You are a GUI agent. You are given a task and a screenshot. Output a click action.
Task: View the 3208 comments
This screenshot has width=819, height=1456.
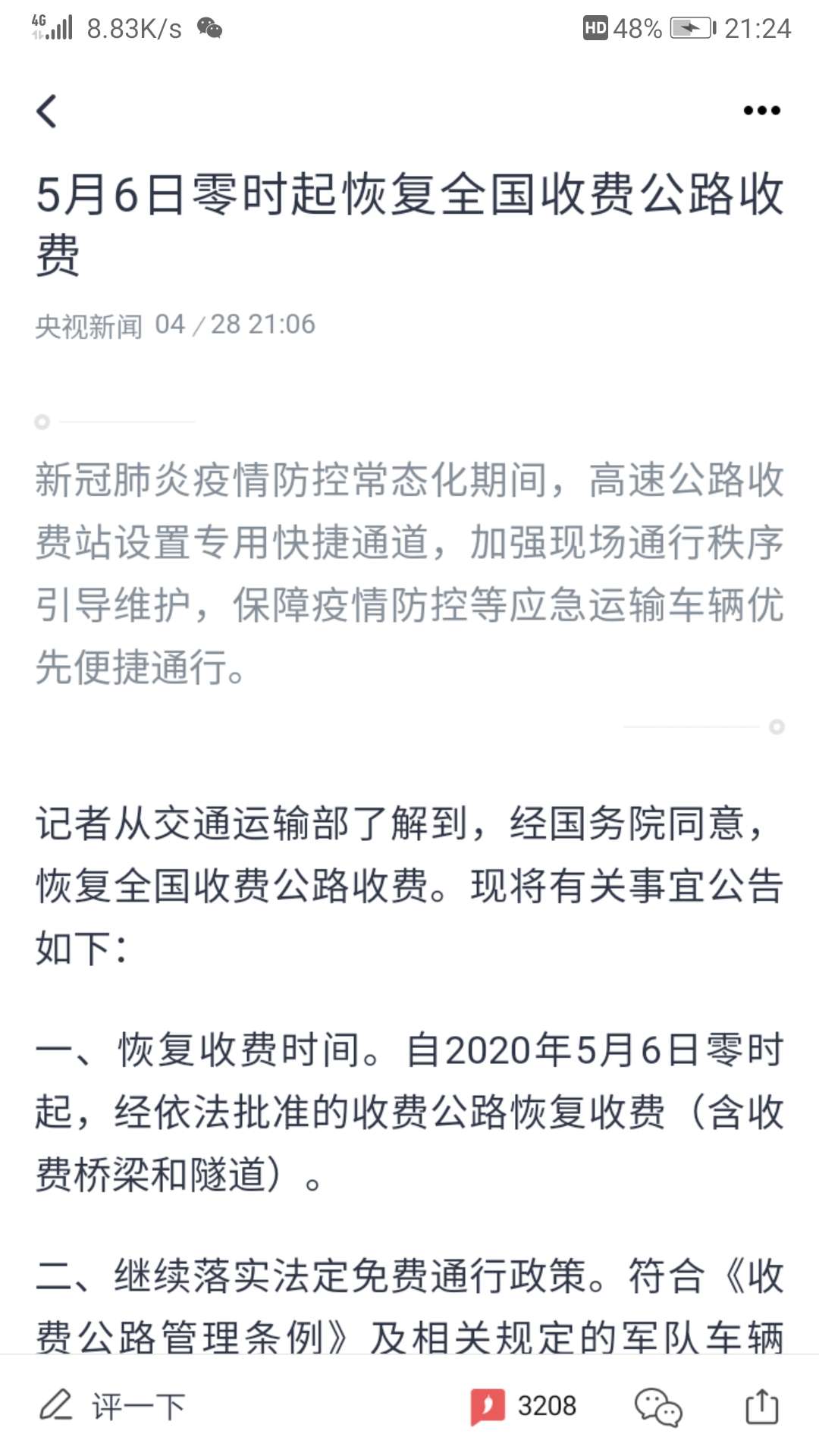[x=523, y=1406]
